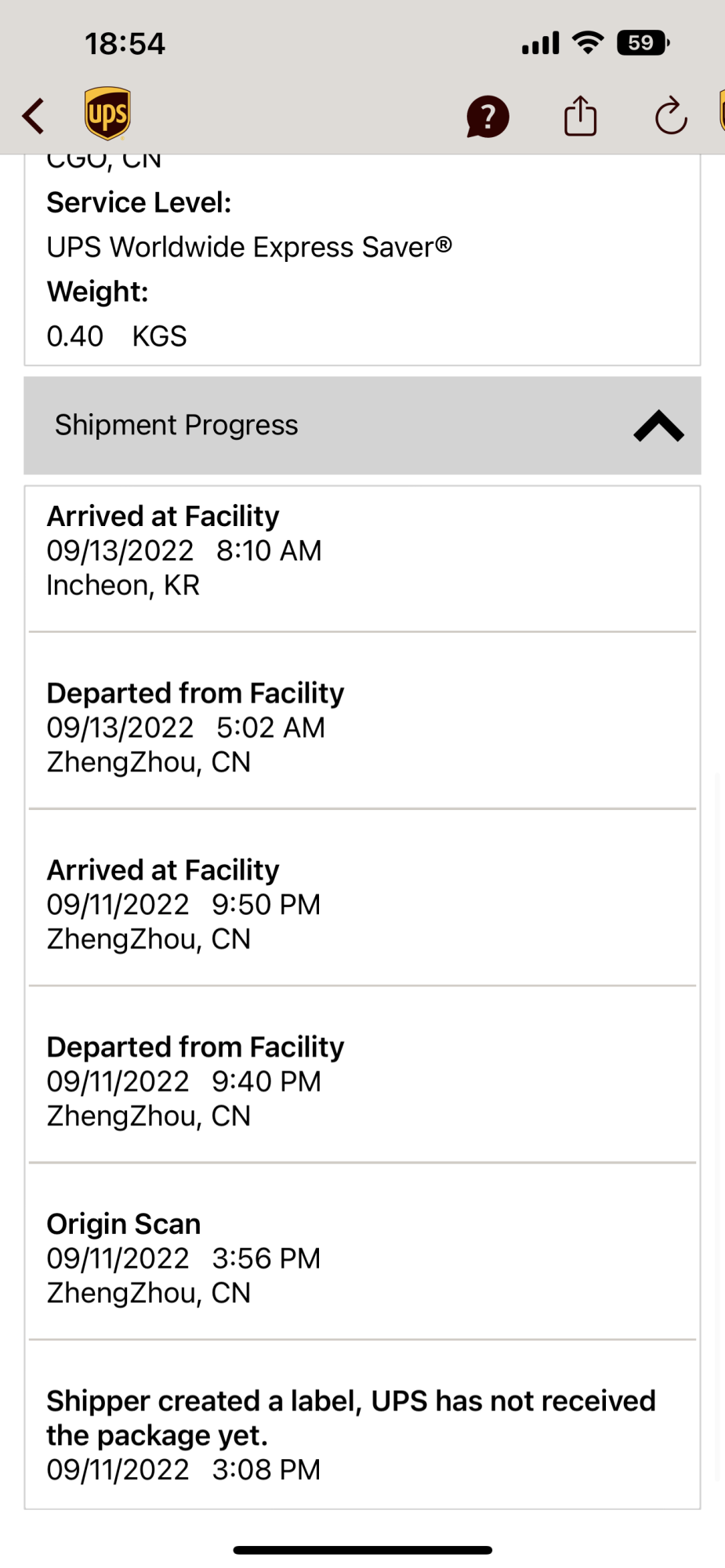
Task: Go back using the top-left arrow
Action: click(33, 116)
